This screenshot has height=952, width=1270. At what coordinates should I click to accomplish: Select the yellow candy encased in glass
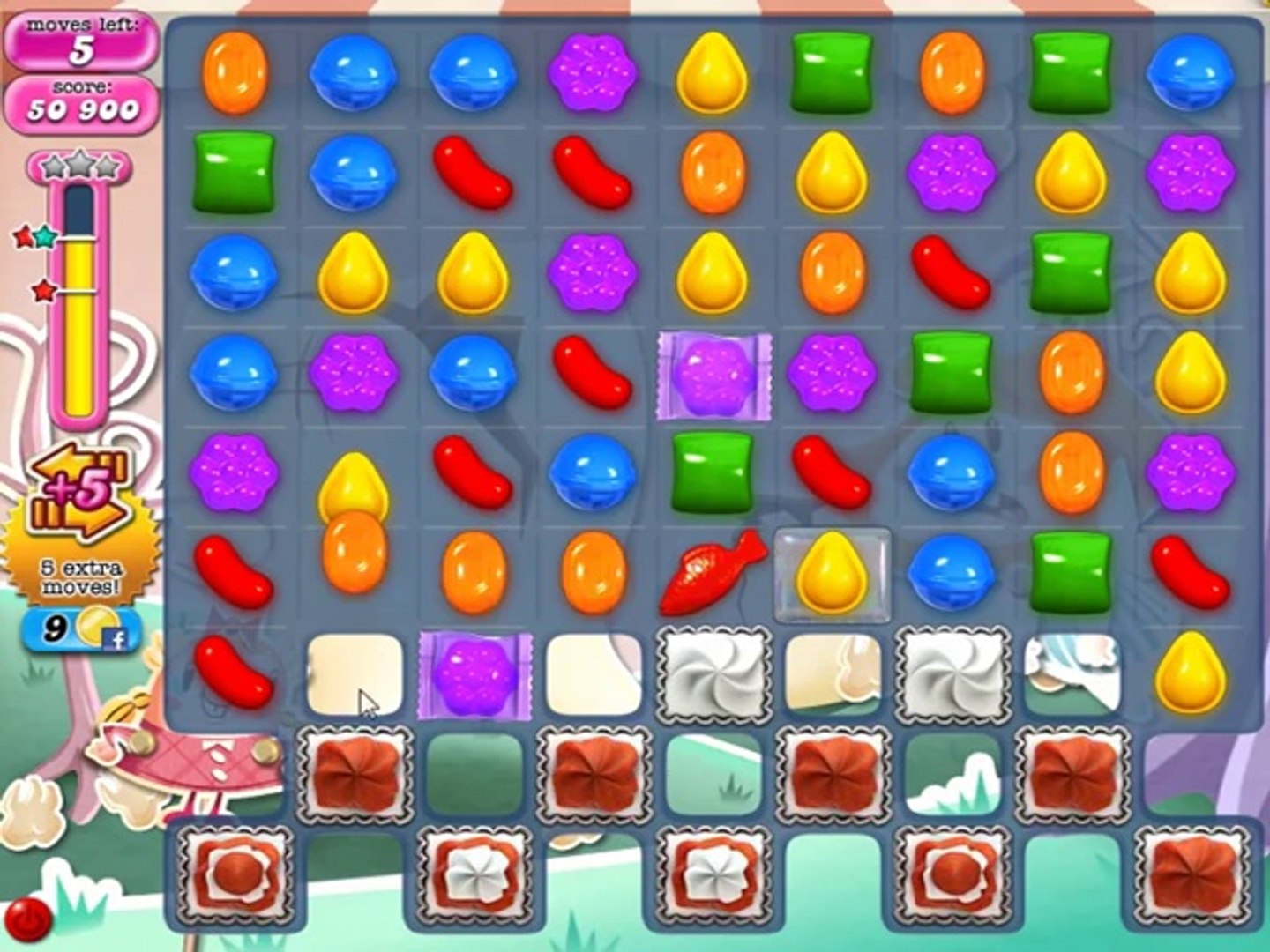tap(832, 571)
